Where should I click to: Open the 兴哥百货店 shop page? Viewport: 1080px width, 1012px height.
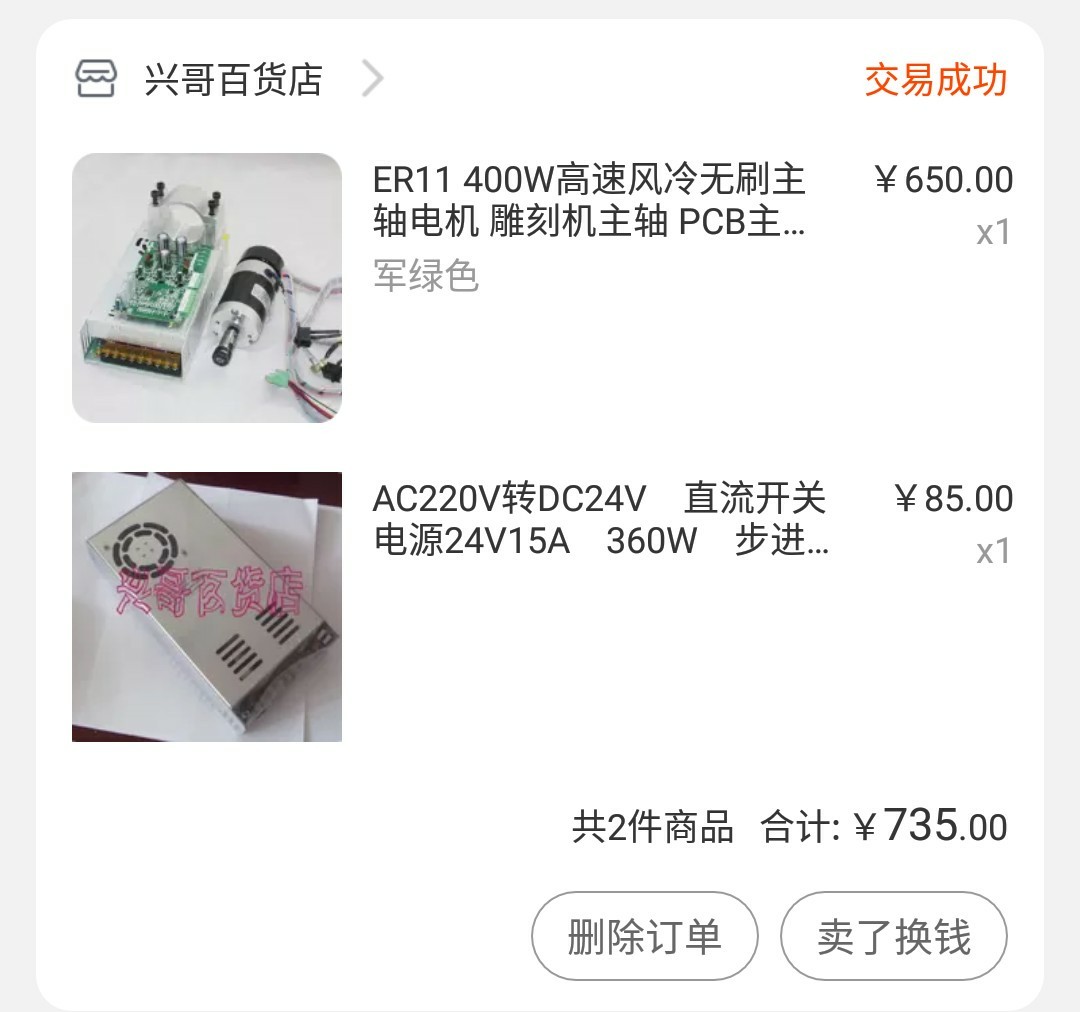(x=233, y=79)
